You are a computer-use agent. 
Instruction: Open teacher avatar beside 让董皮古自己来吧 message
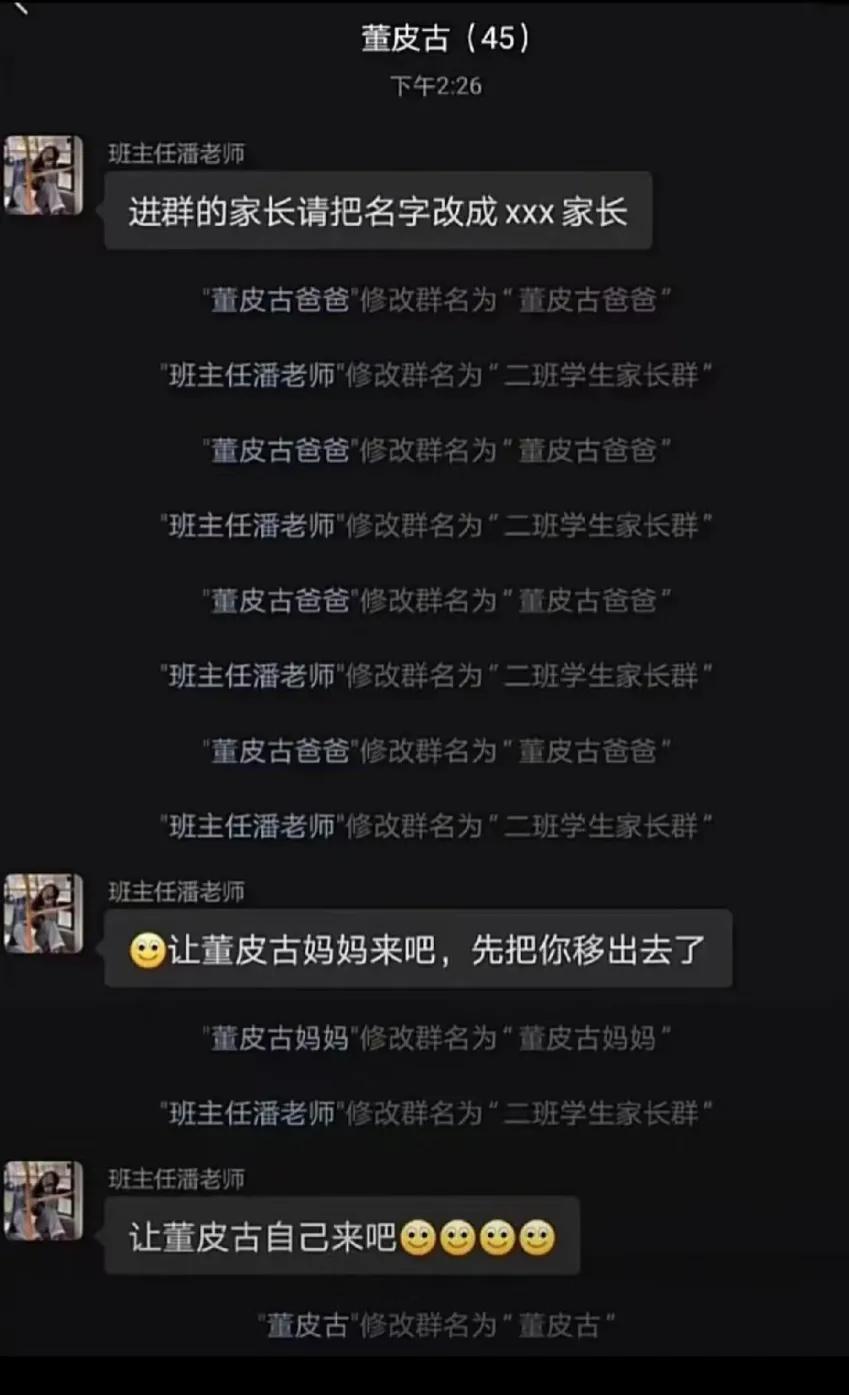44,1200
